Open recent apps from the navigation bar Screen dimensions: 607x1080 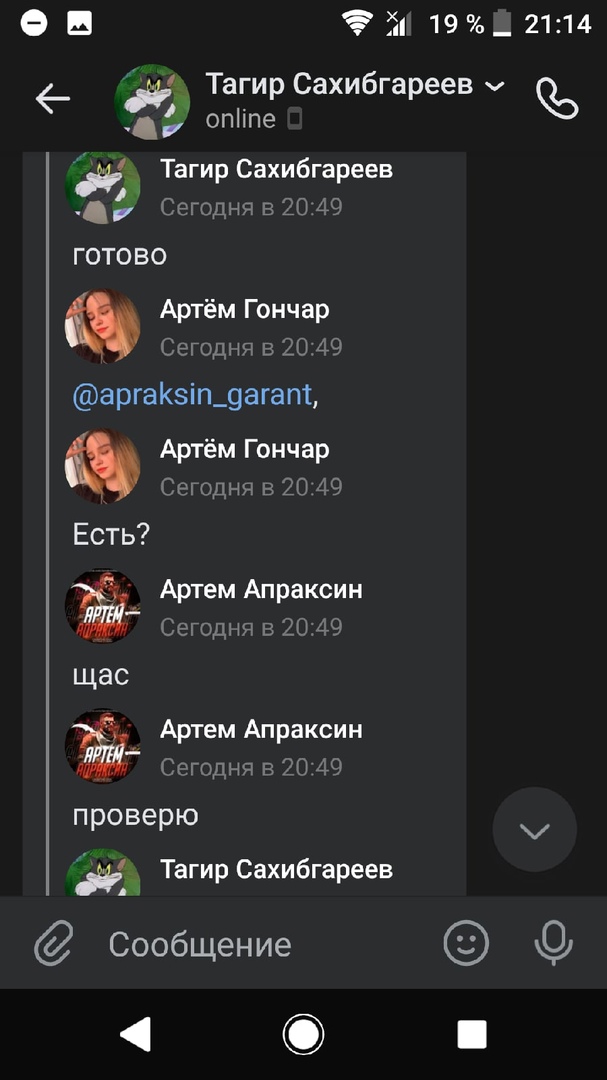[x=471, y=1034]
